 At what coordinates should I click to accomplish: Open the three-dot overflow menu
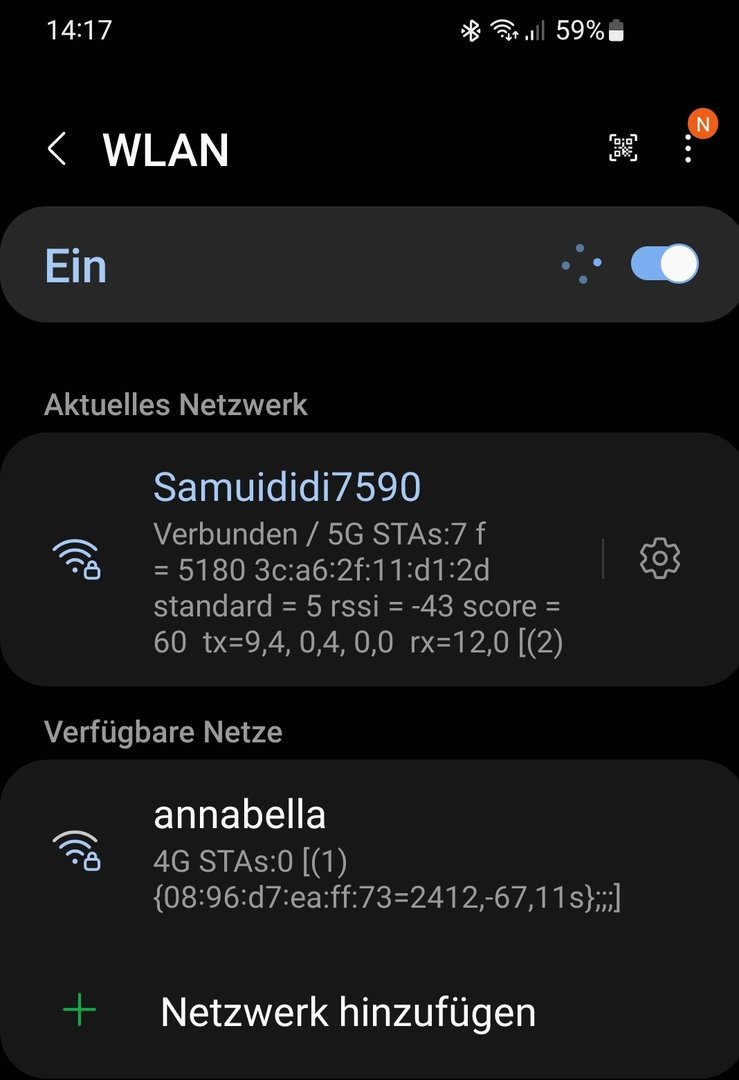(x=688, y=150)
